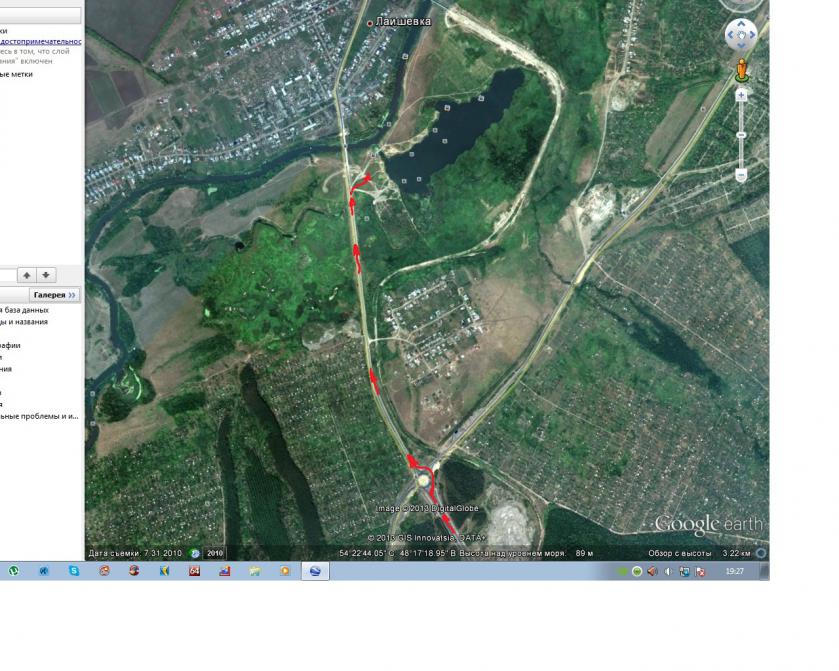The height and width of the screenshot is (671, 839).
Task: Select the Street View pegman
Action: (x=741, y=70)
